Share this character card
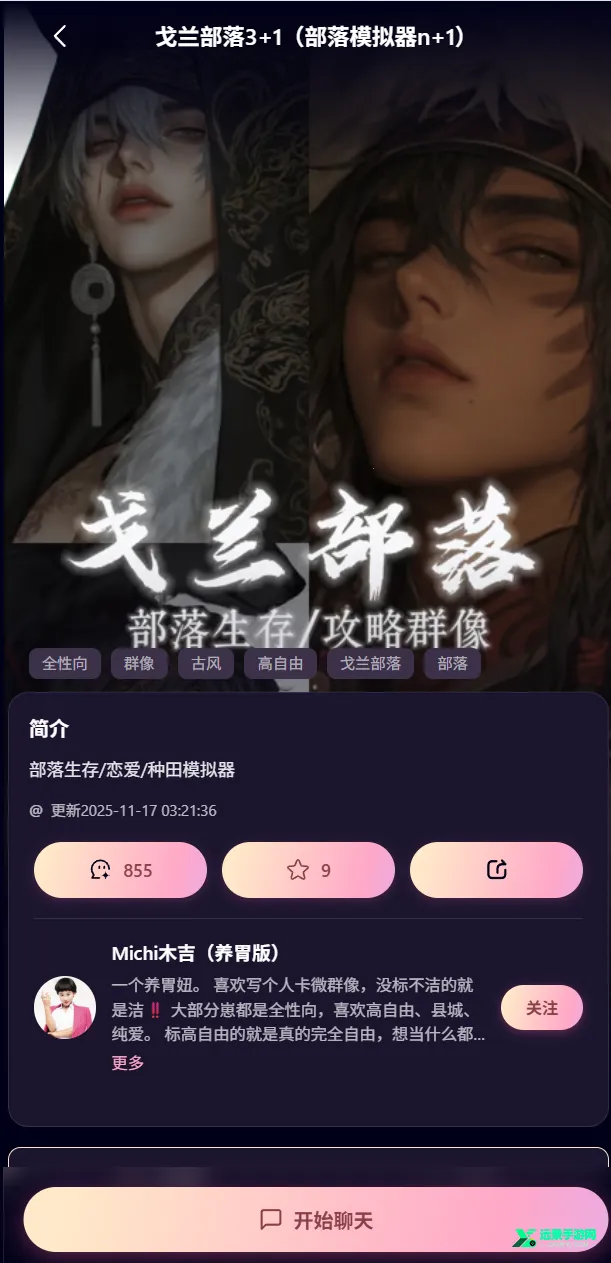Viewport: 611px width, 1263px height. click(x=496, y=870)
